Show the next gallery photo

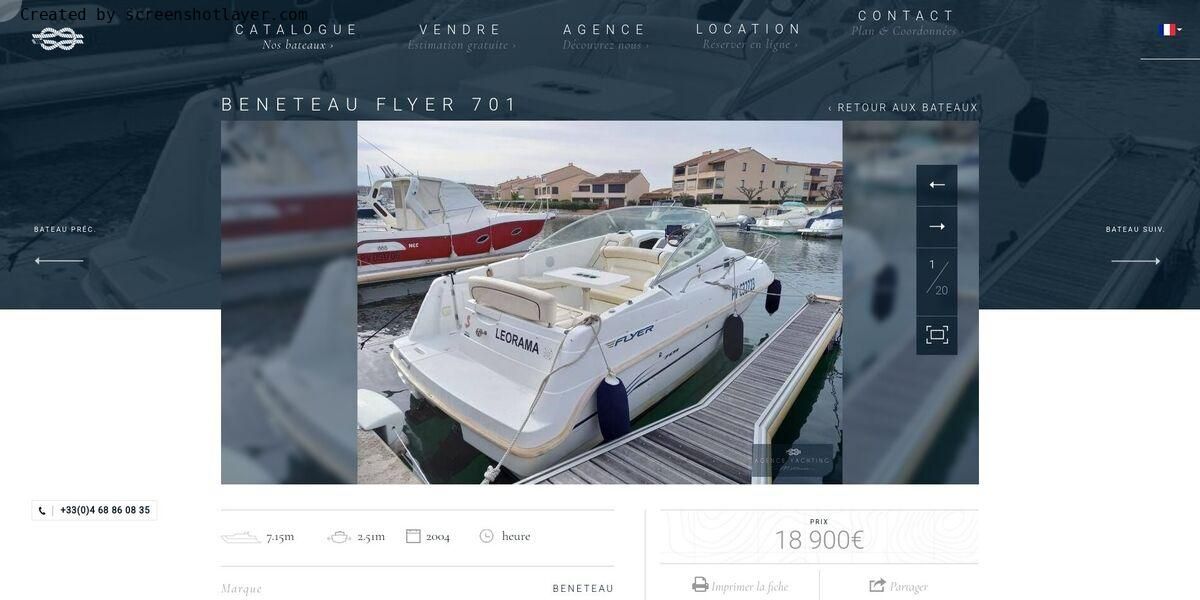(936, 227)
